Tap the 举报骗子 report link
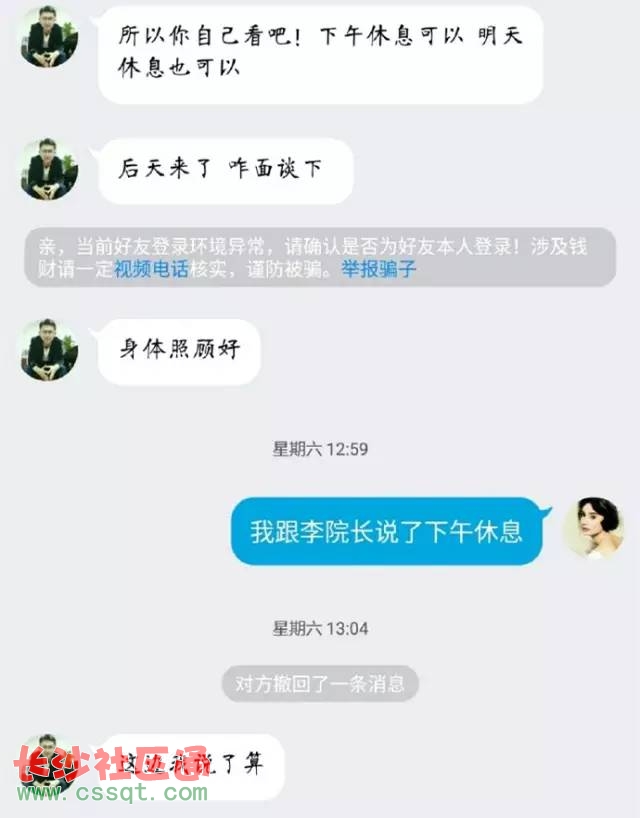This screenshot has width=640, height=818. point(379,269)
